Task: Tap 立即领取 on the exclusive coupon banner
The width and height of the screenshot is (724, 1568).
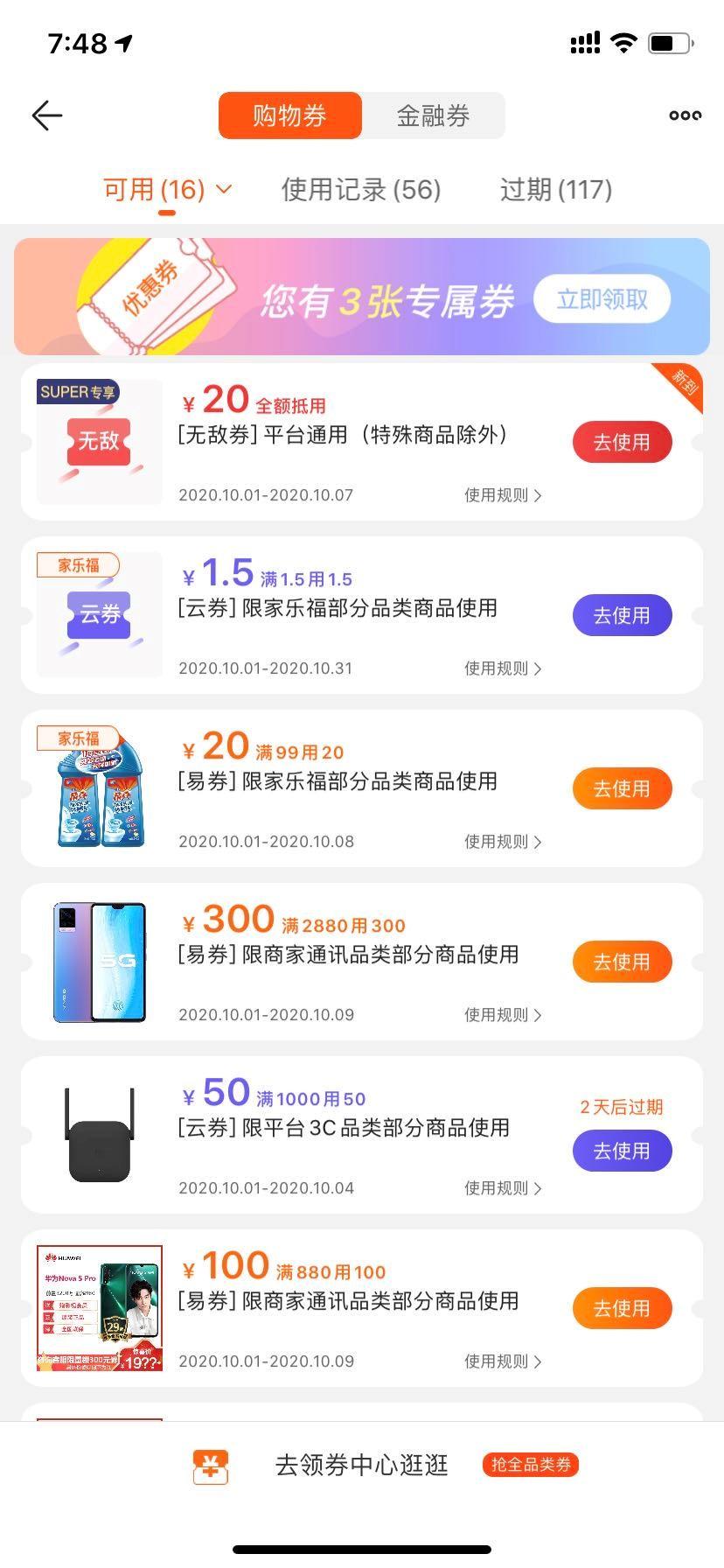Action: pyautogui.click(x=602, y=300)
